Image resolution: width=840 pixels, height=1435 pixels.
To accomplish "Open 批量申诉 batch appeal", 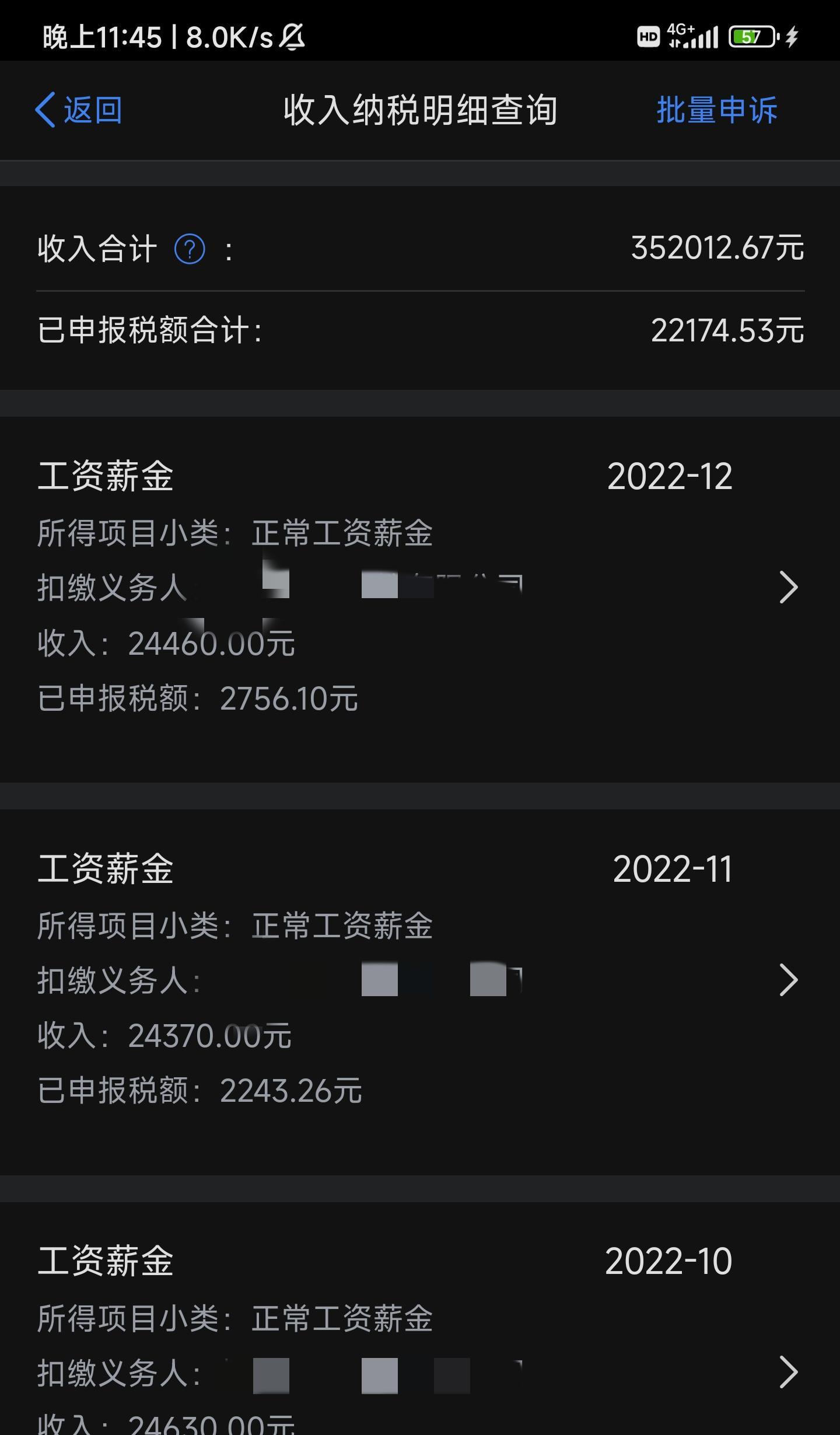I will coord(717,110).
